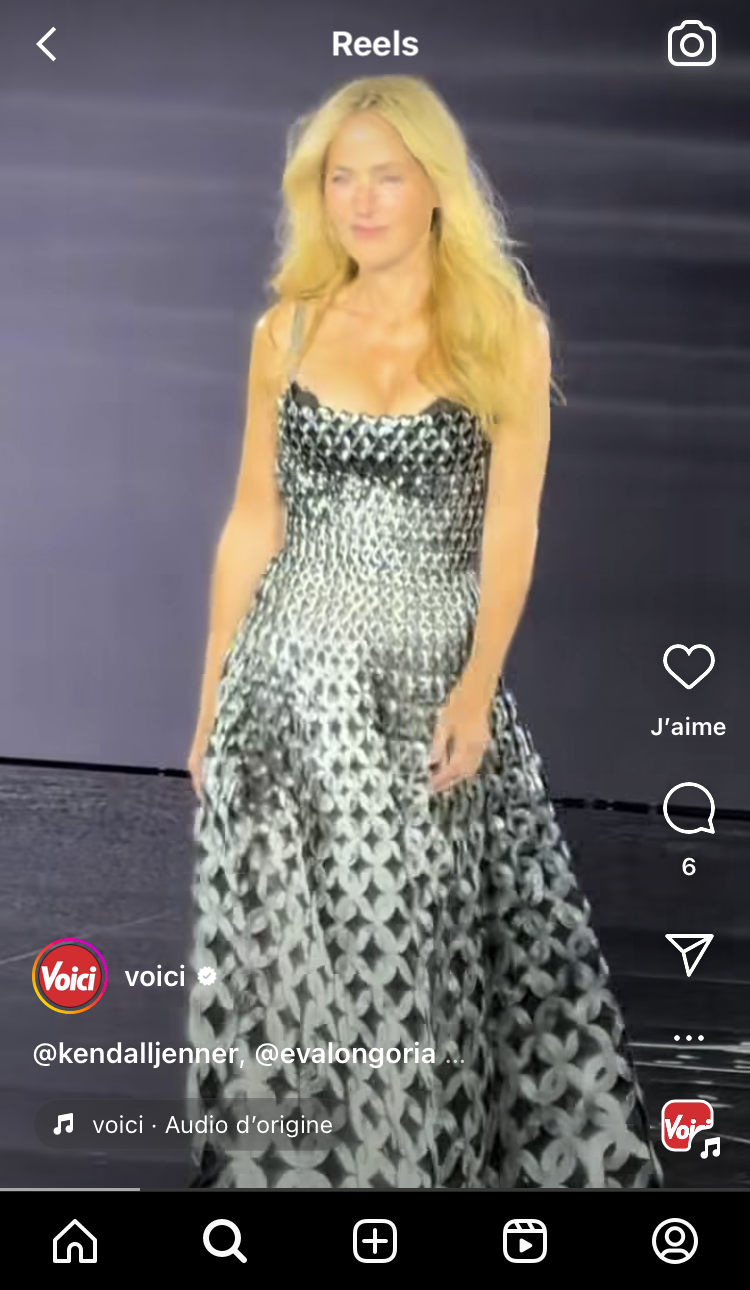Expand the caption mentioning @kendalljenner
Screen dimensions: 750x1290
point(249,1054)
